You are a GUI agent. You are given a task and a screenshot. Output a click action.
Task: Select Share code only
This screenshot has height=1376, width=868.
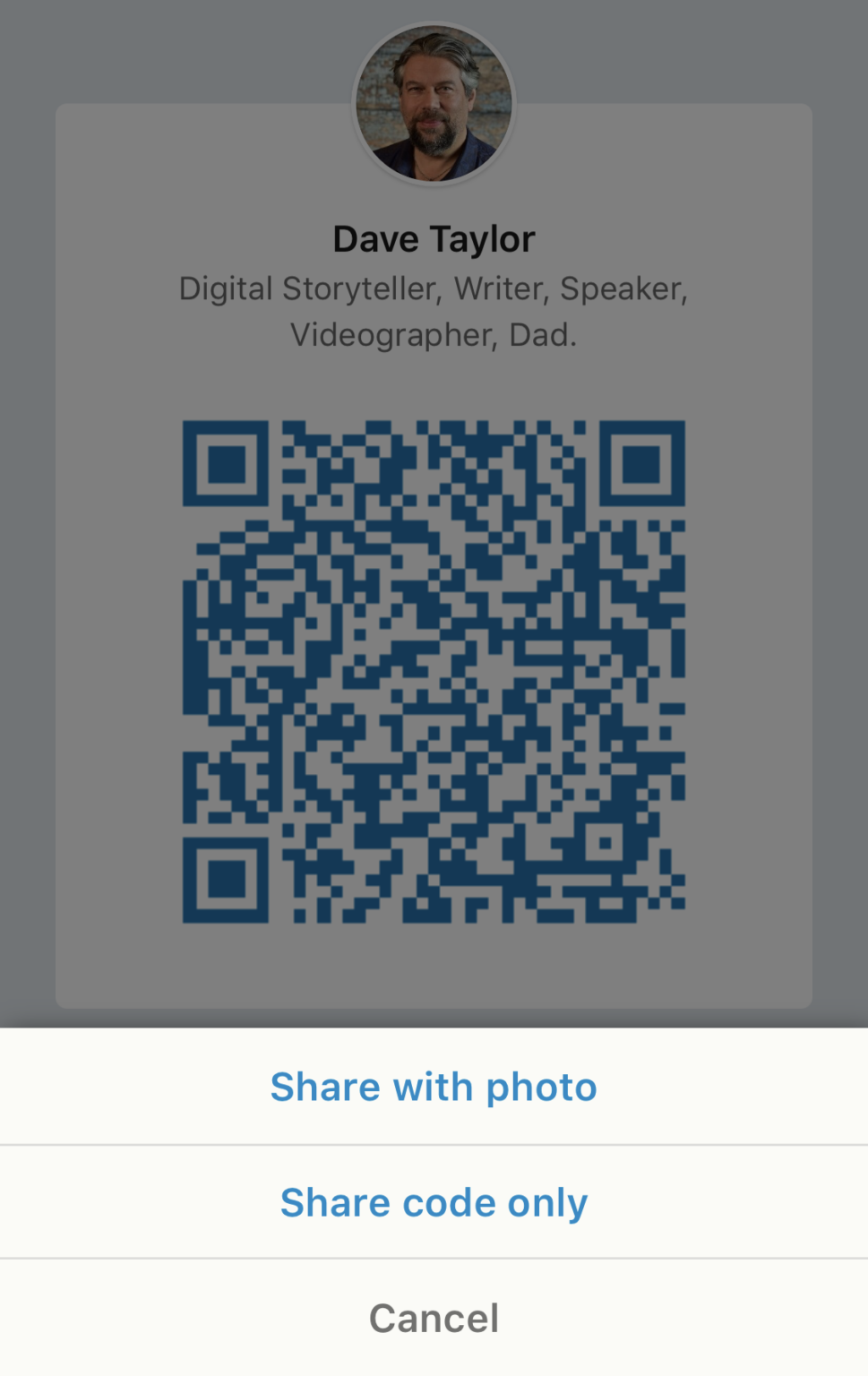tap(434, 1202)
